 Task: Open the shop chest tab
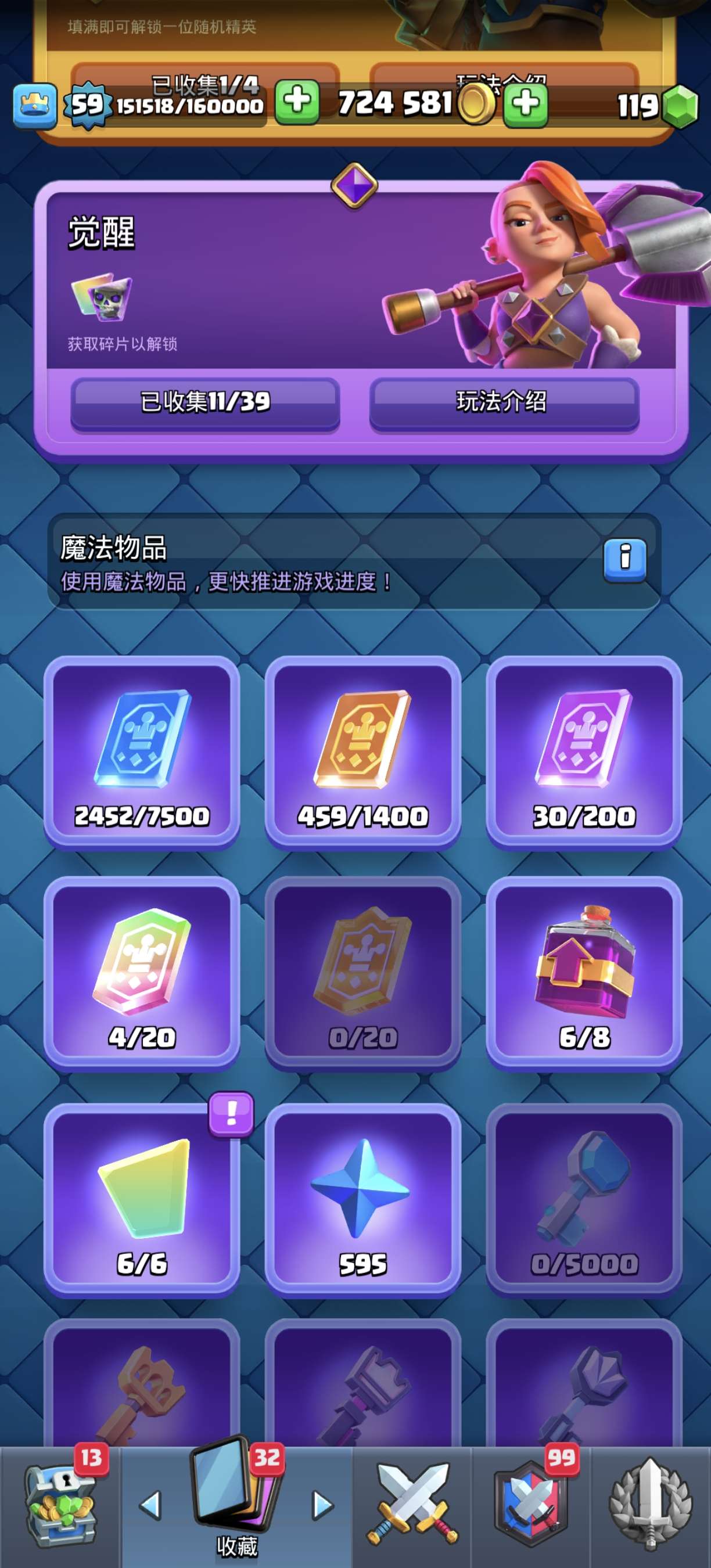tap(60, 1506)
